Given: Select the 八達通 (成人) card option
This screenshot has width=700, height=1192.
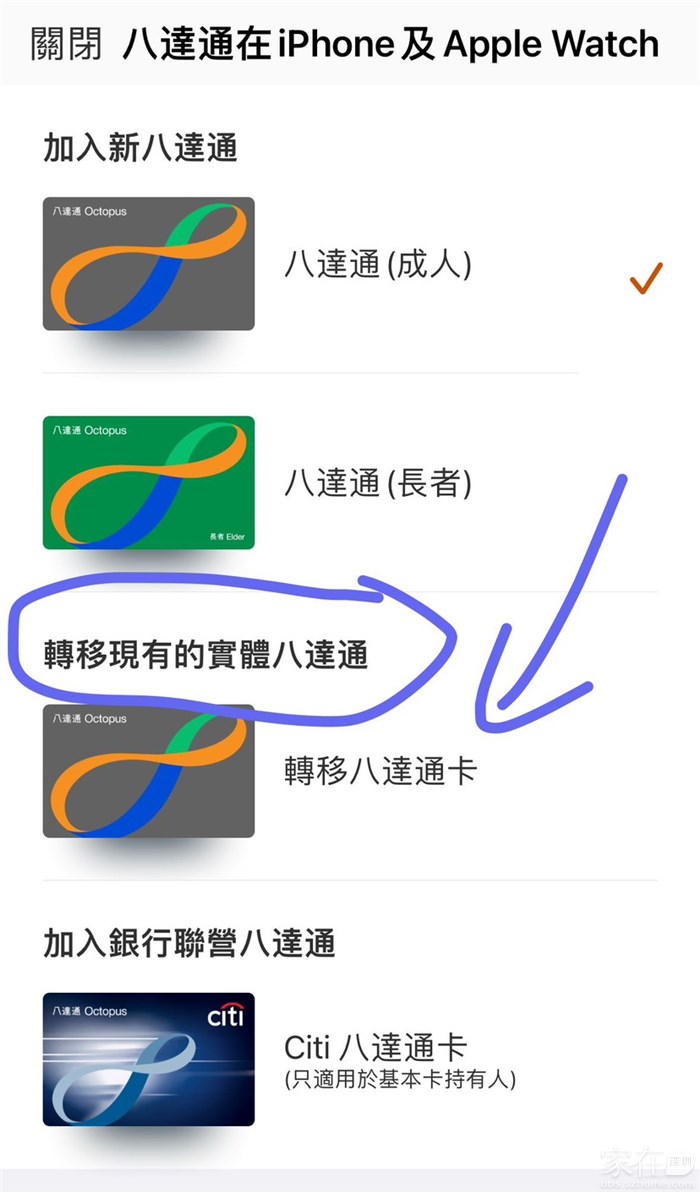Looking at the screenshot, I should click(377, 265).
